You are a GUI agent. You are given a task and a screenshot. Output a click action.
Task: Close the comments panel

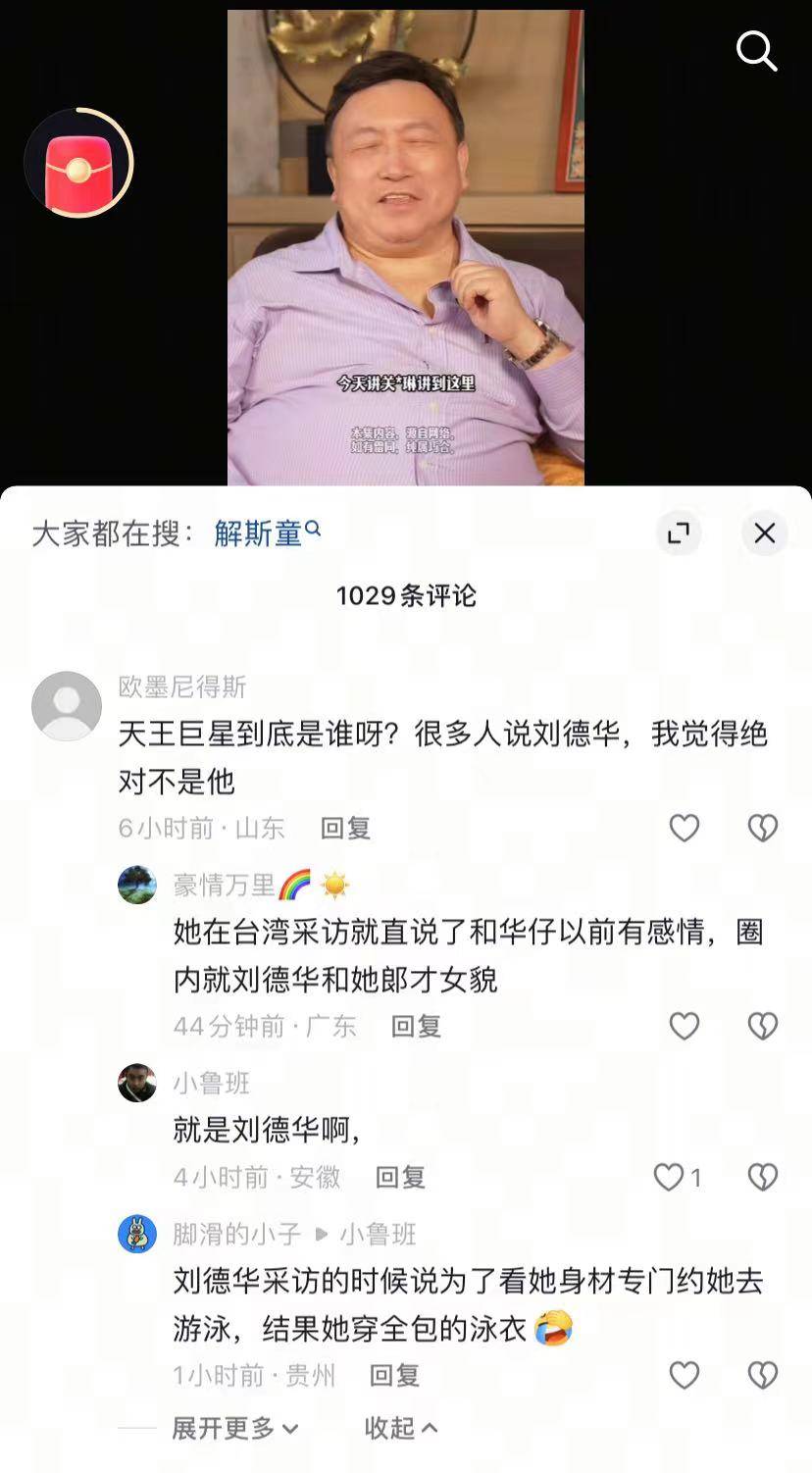(x=764, y=533)
